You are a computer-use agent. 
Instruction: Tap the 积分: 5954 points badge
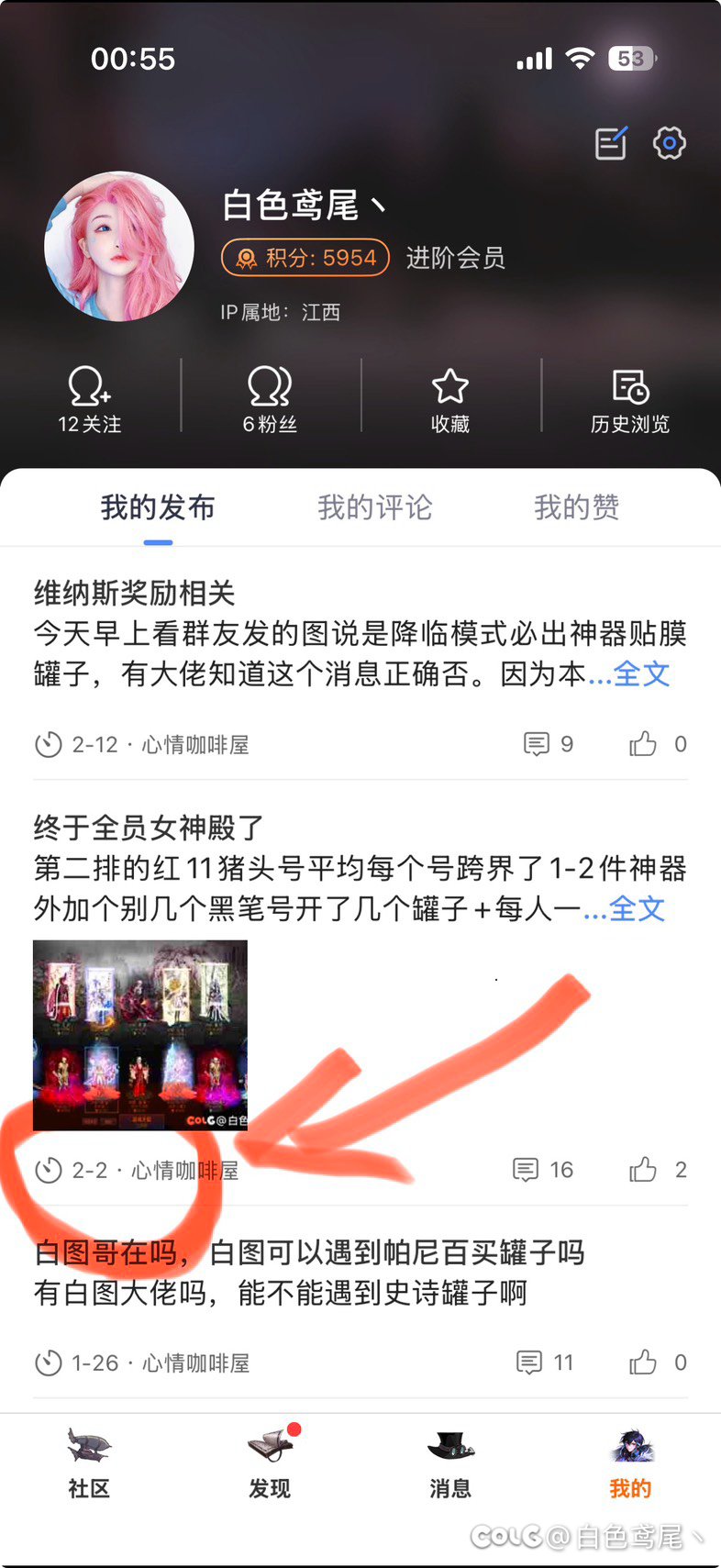click(306, 258)
